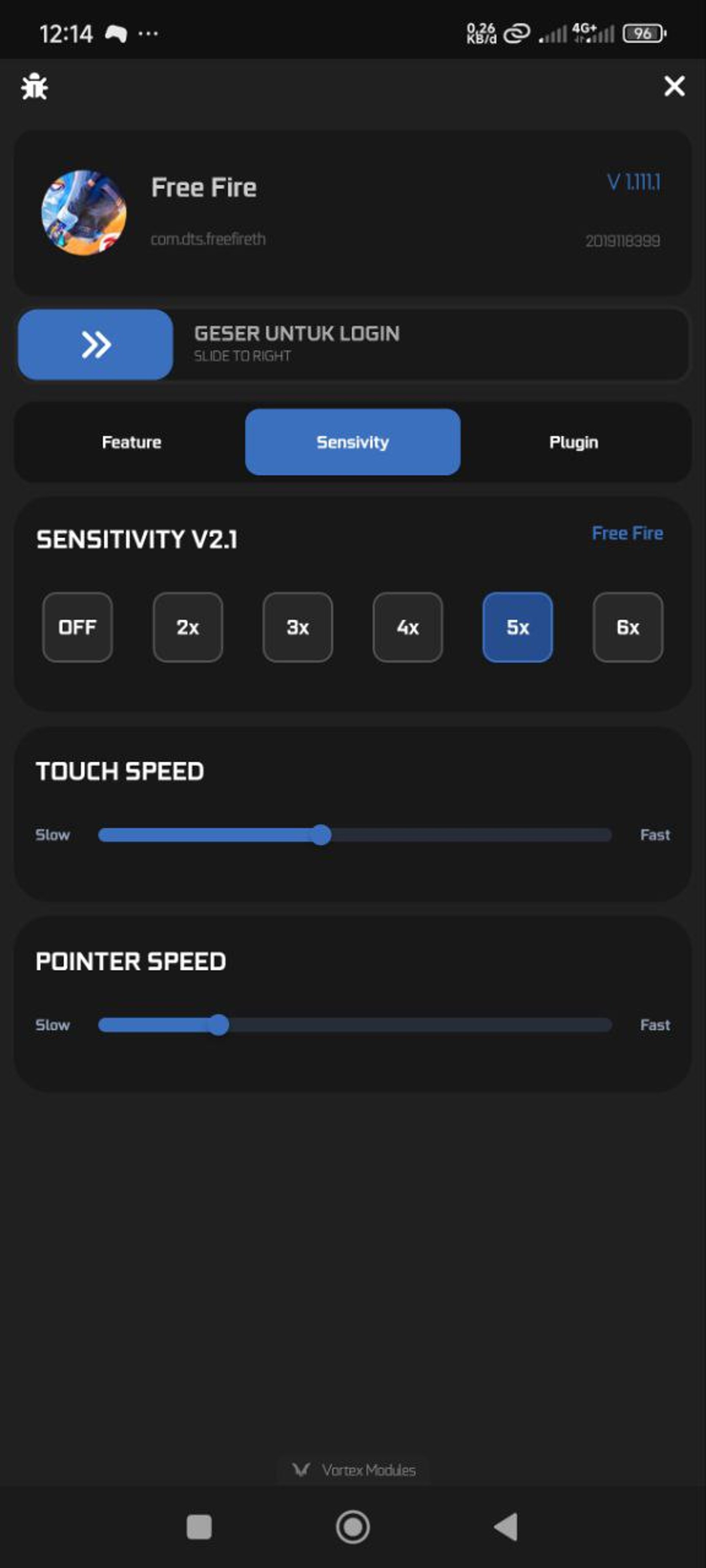The width and height of the screenshot is (706, 1568).
Task: Set sensitivity to 2x
Action: [x=188, y=627]
